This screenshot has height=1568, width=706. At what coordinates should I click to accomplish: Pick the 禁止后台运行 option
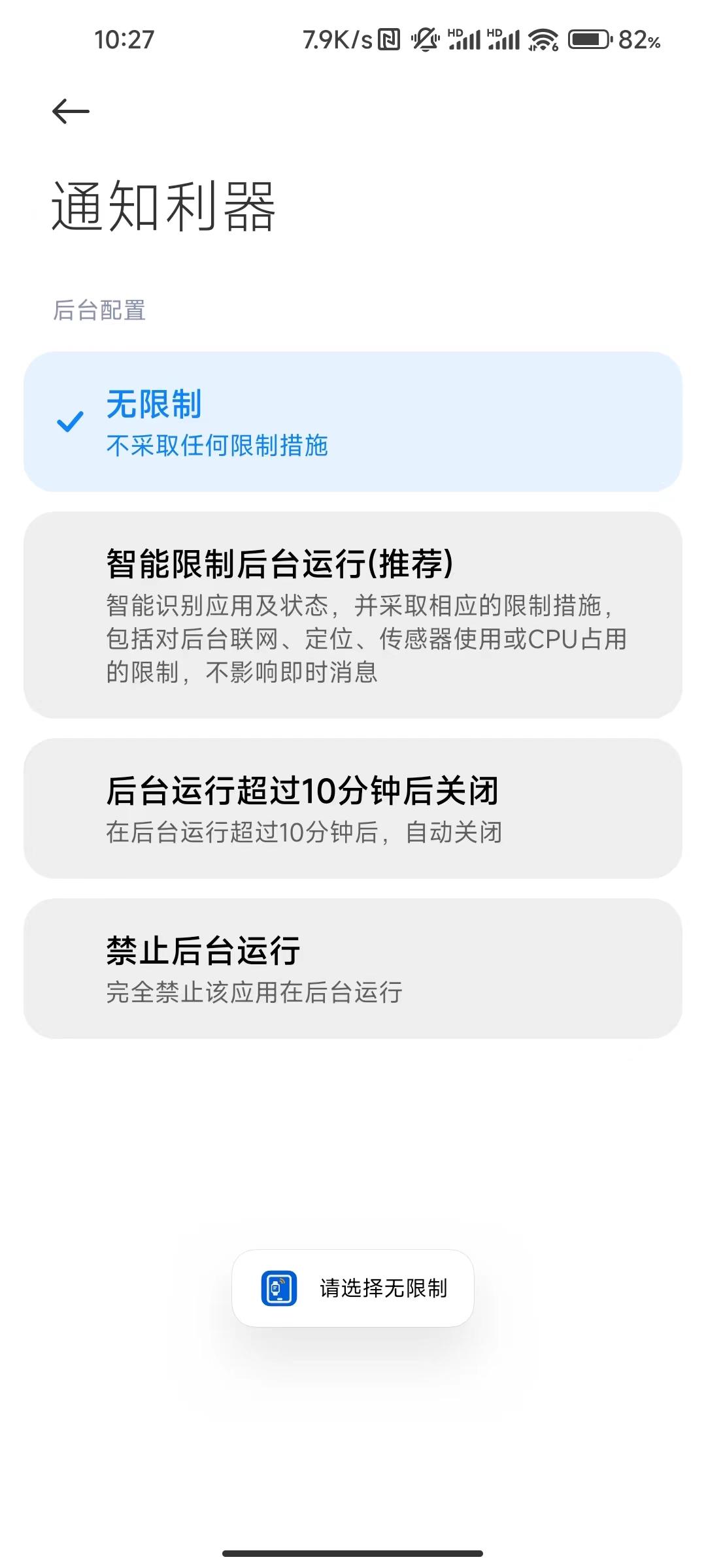point(353,968)
